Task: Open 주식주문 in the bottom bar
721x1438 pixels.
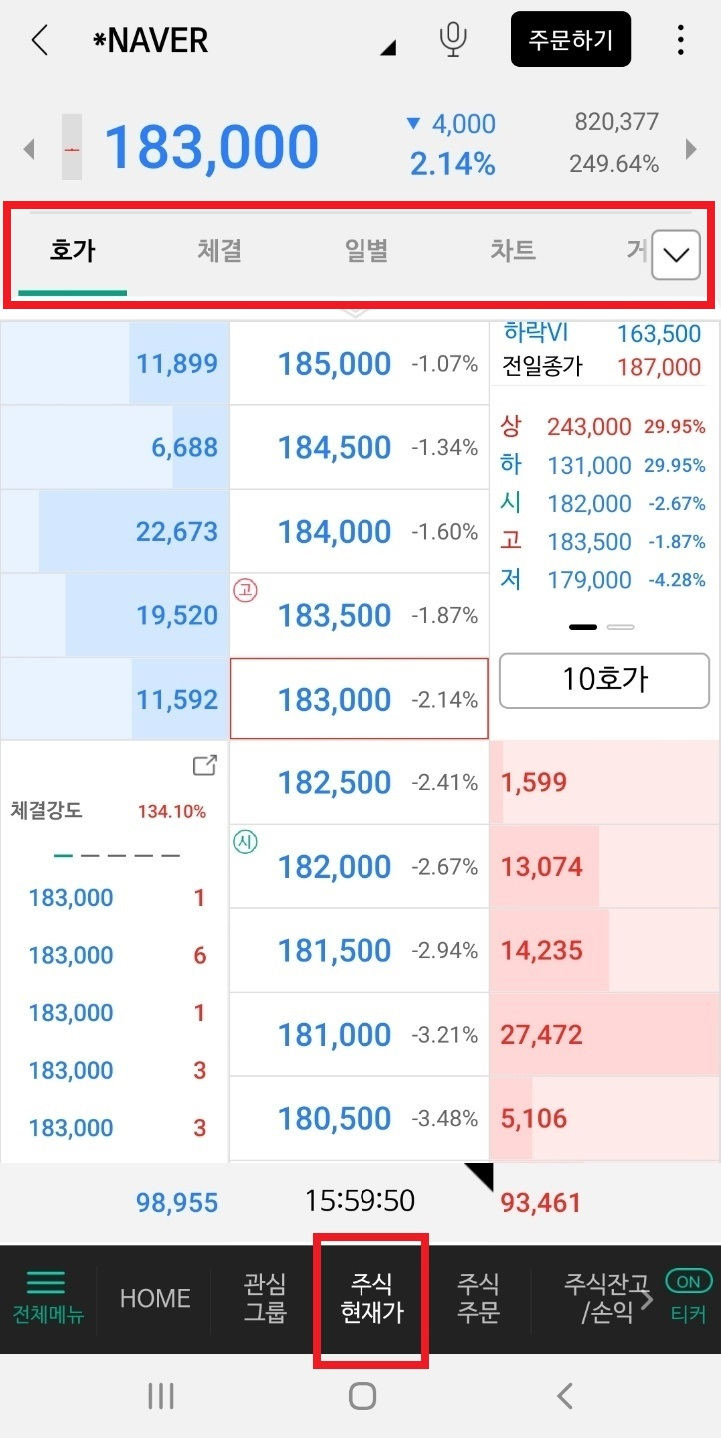Action: pos(478,1298)
